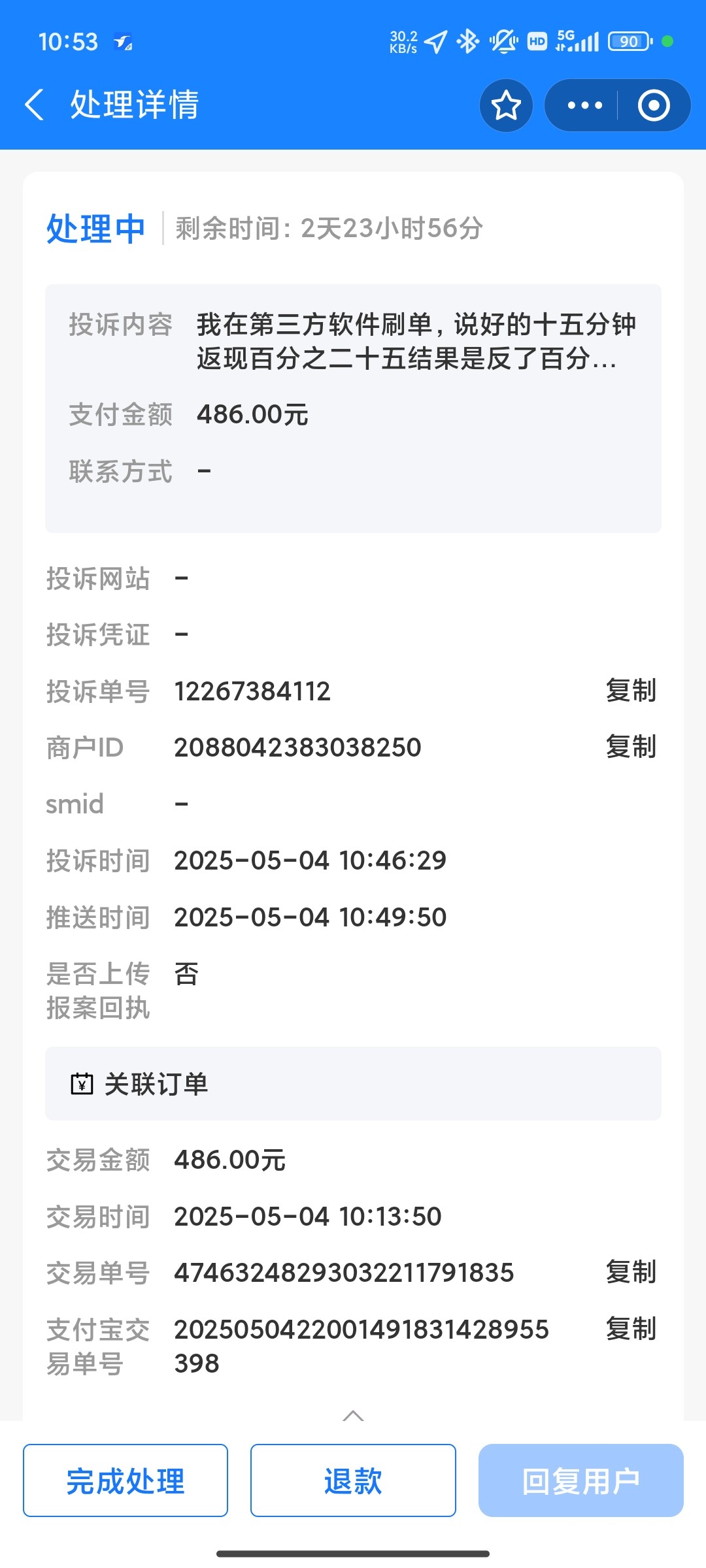Viewport: 706px width, 1568px height.
Task: Choose 回复用户 to reply to user
Action: pyautogui.click(x=580, y=1480)
